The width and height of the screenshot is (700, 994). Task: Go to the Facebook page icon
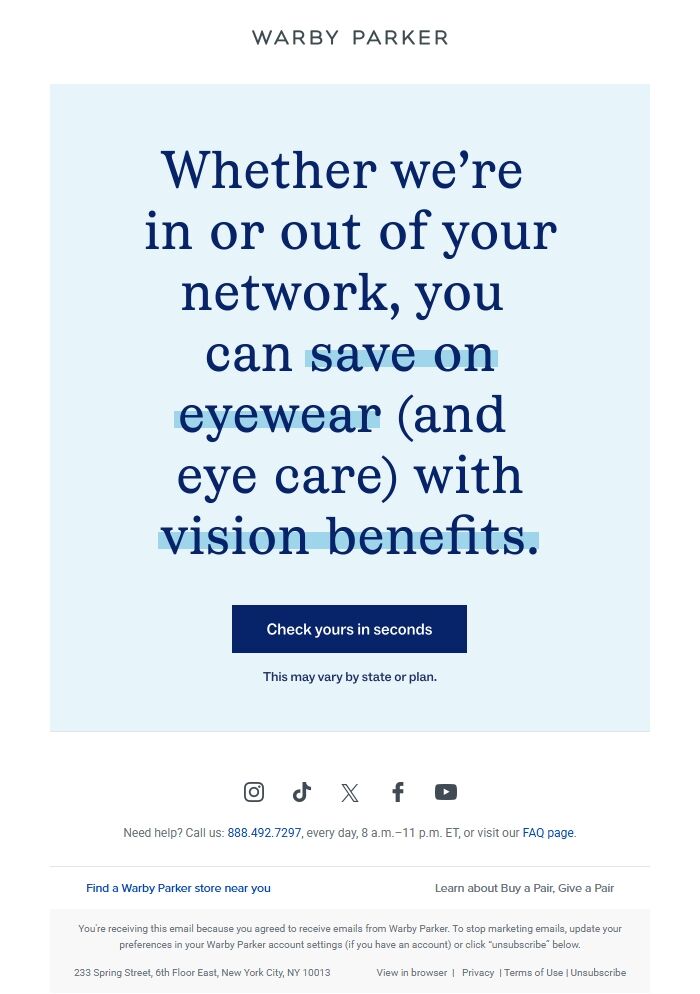coord(398,792)
